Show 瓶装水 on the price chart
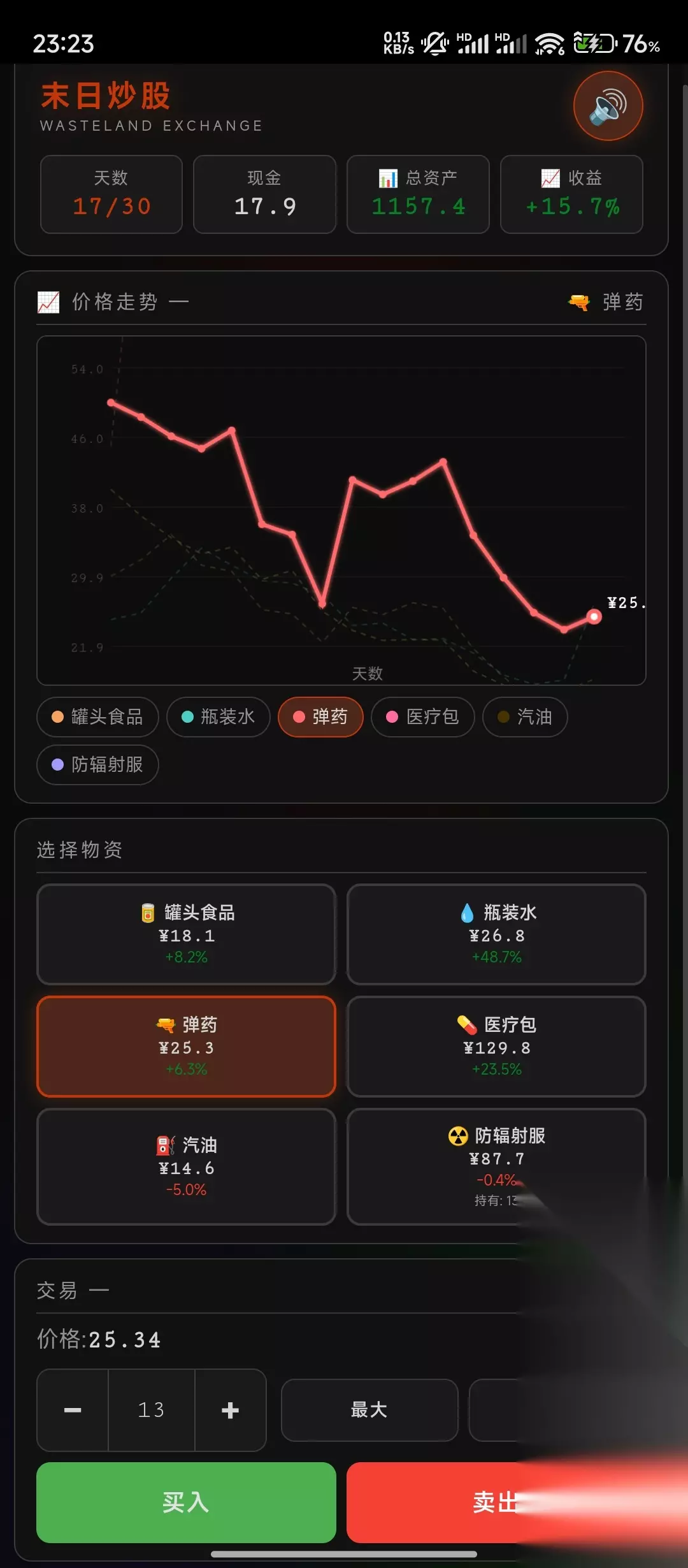This screenshot has width=688, height=1568. (219, 716)
